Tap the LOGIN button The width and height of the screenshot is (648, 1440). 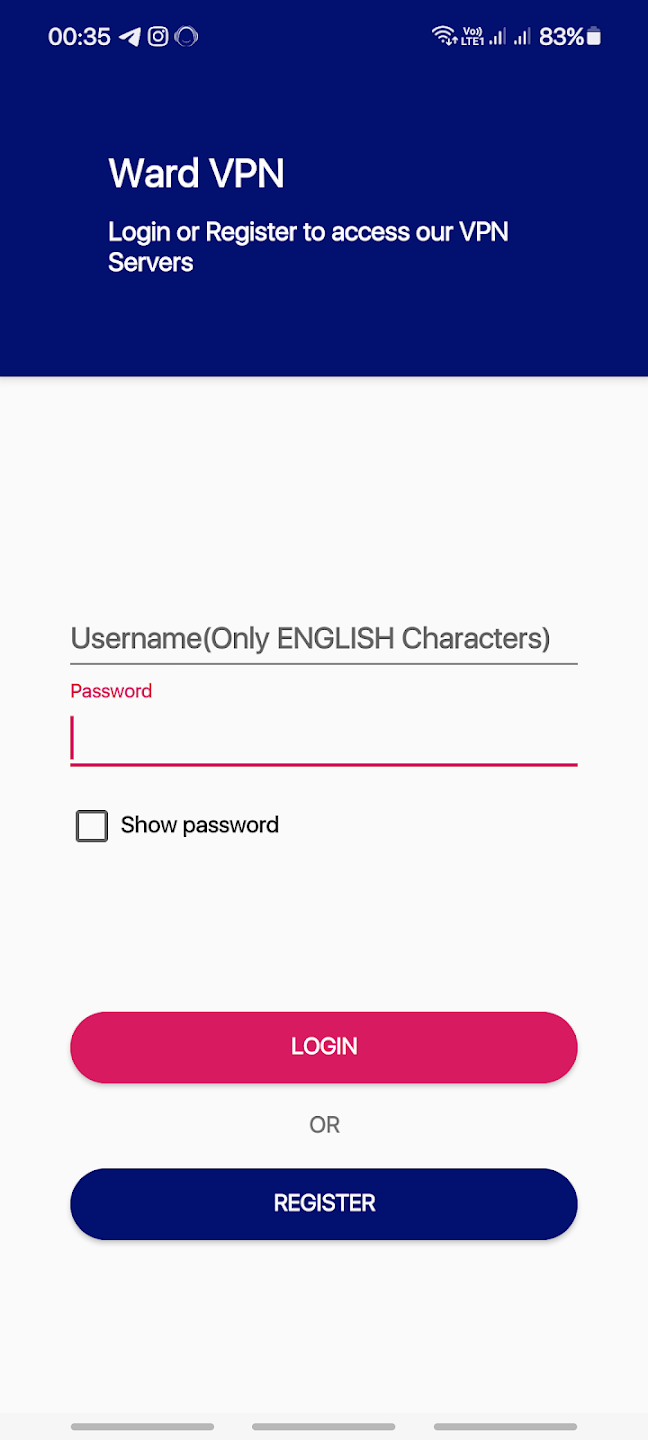tap(323, 1047)
